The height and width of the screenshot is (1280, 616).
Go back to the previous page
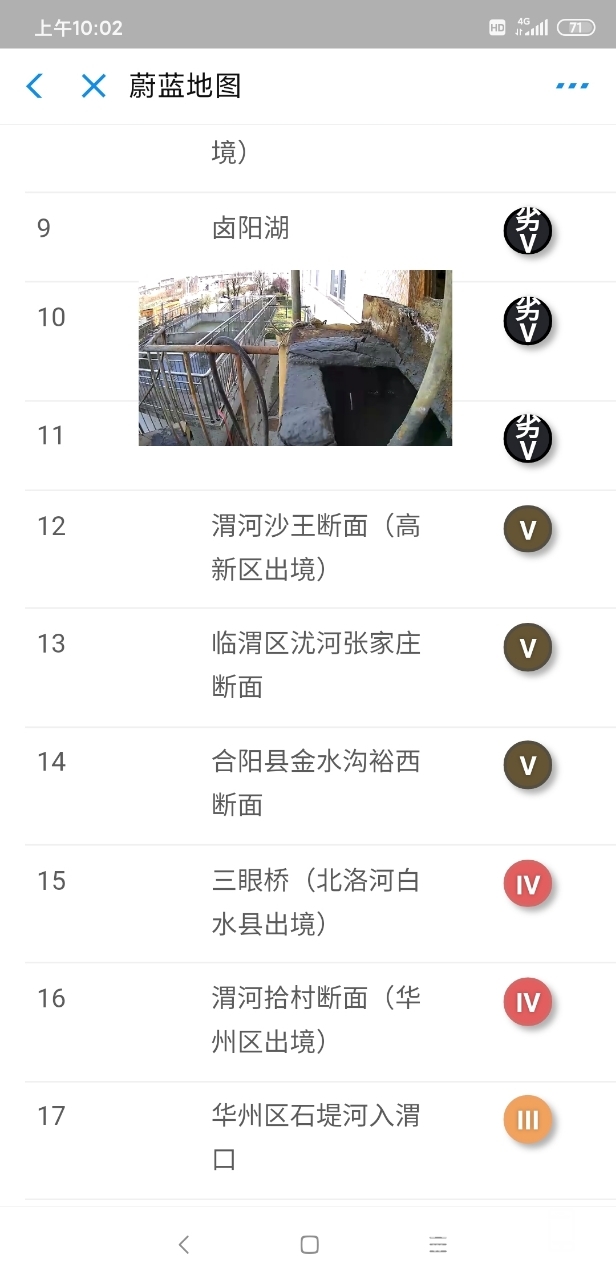[x=35, y=86]
